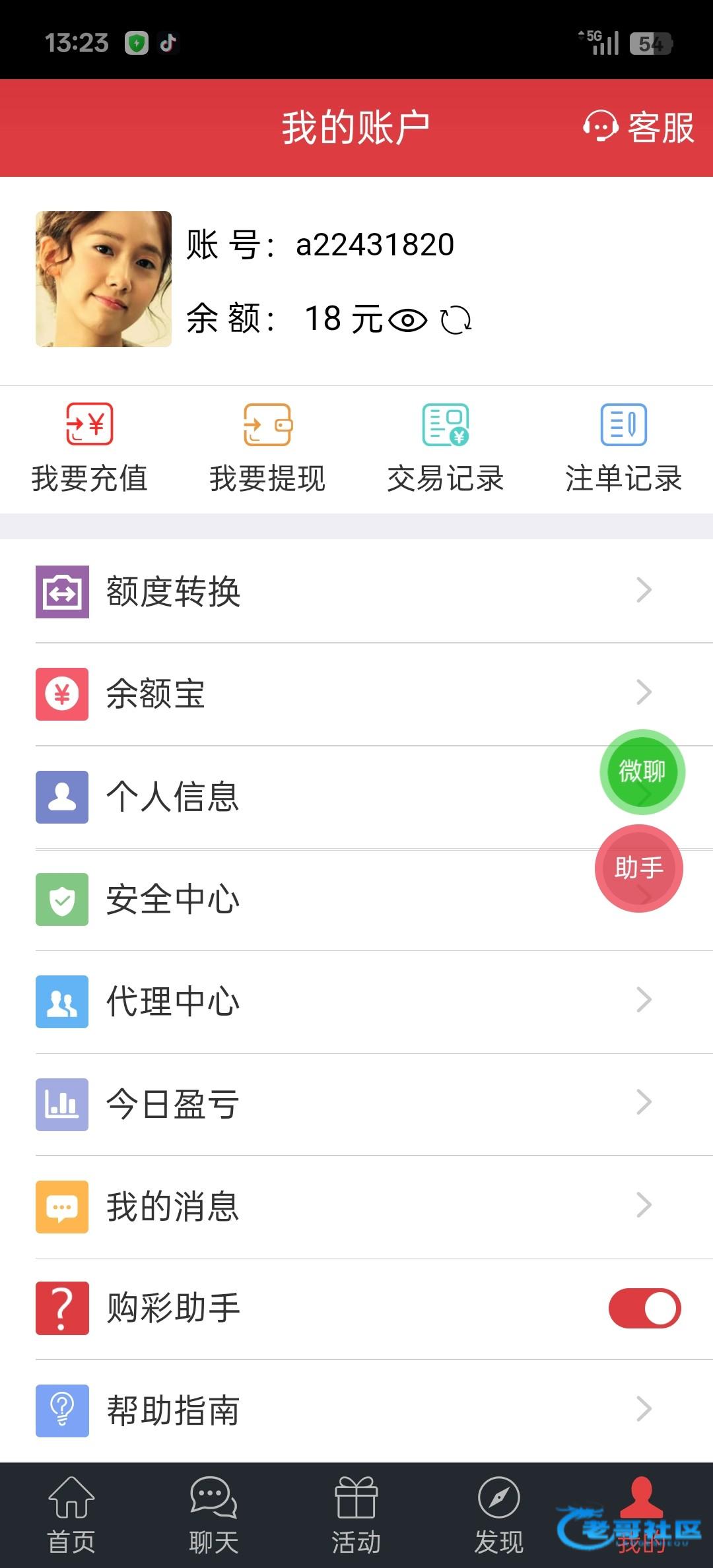713x1568 pixels.
Task: Switch to the 聊天 tab
Action: [213, 1516]
